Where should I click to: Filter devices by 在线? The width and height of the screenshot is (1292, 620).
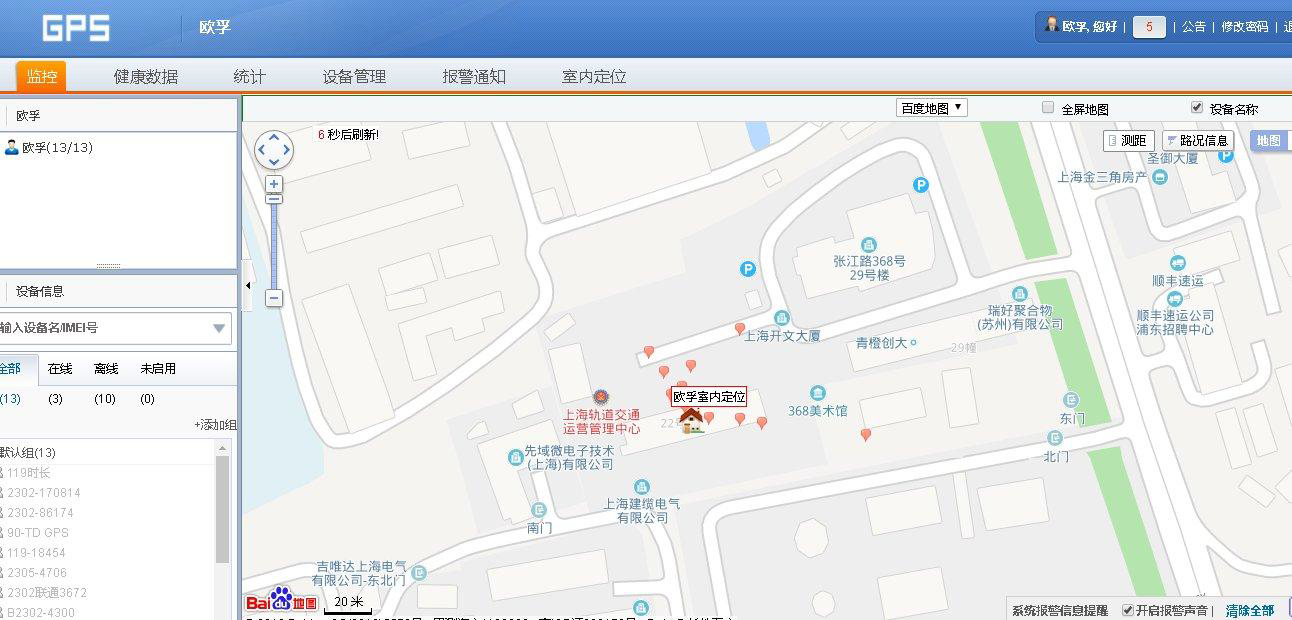click(x=60, y=369)
